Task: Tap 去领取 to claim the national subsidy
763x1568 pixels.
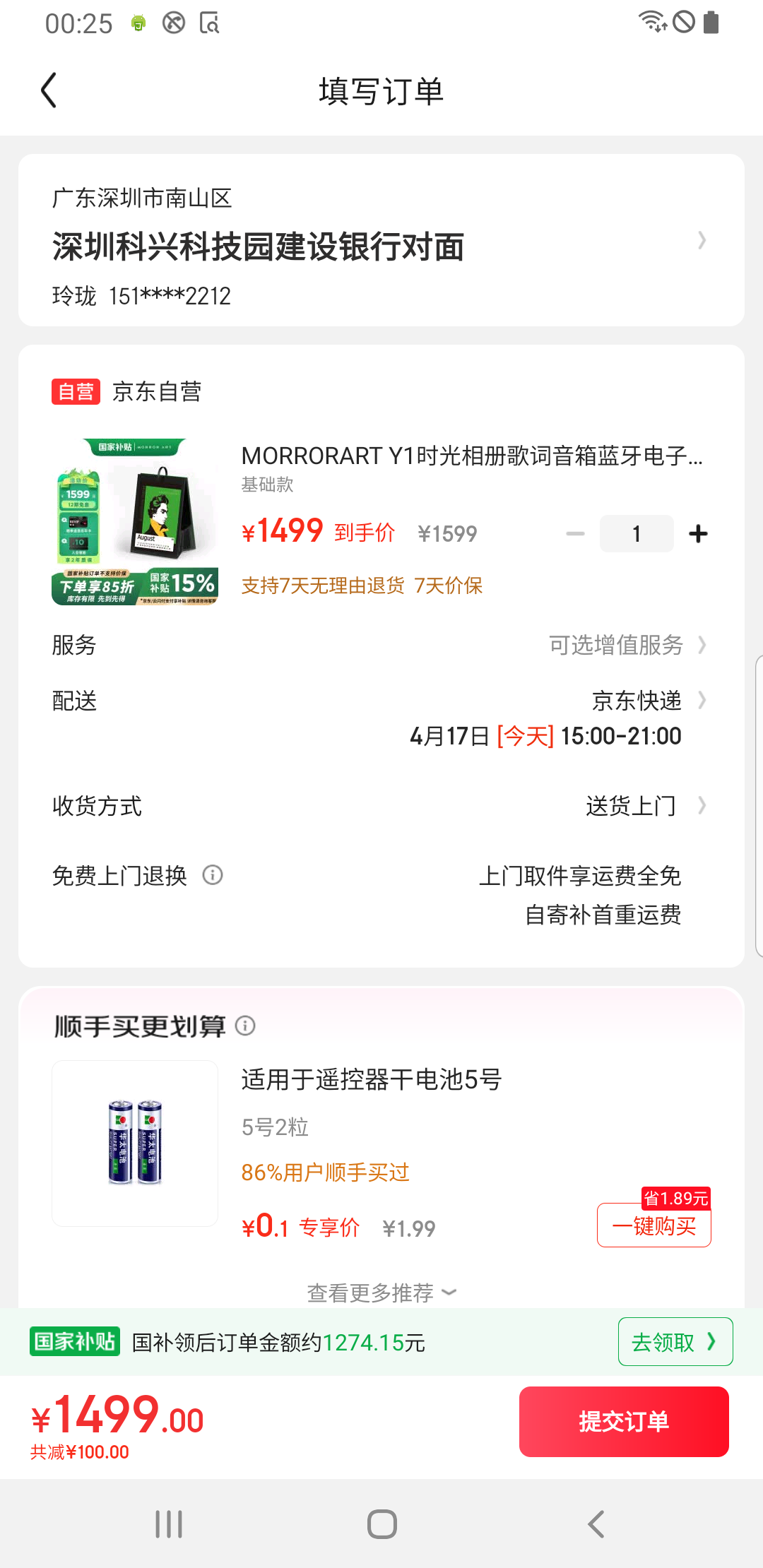Action: point(674,1341)
